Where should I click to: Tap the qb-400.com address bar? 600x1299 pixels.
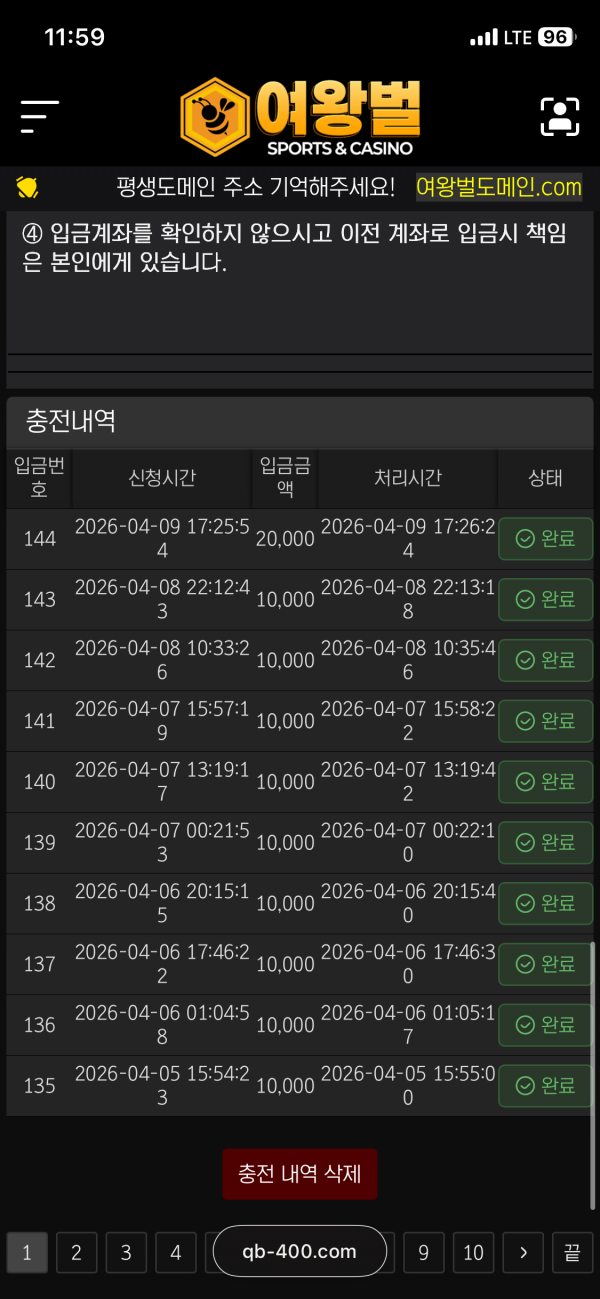(299, 1251)
